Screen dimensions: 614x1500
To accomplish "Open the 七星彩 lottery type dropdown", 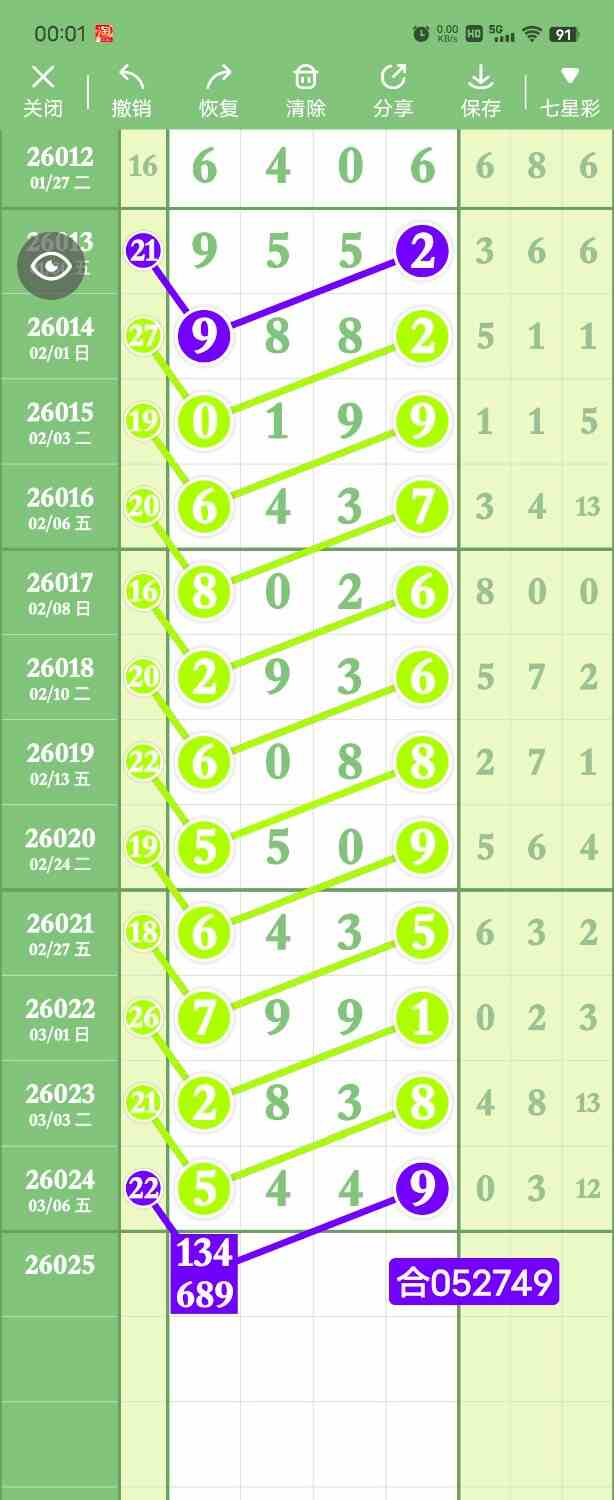I will pyautogui.click(x=569, y=90).
